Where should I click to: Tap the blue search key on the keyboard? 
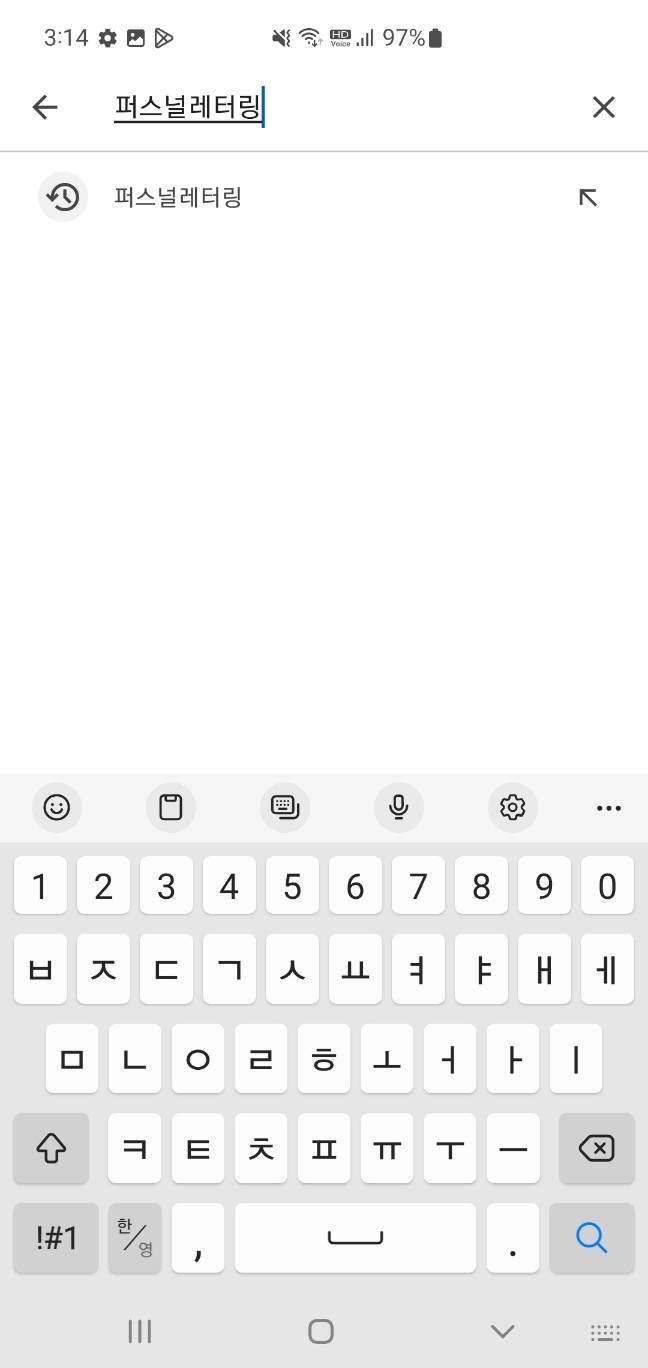pyautogui.click(x=591, y=1238)
